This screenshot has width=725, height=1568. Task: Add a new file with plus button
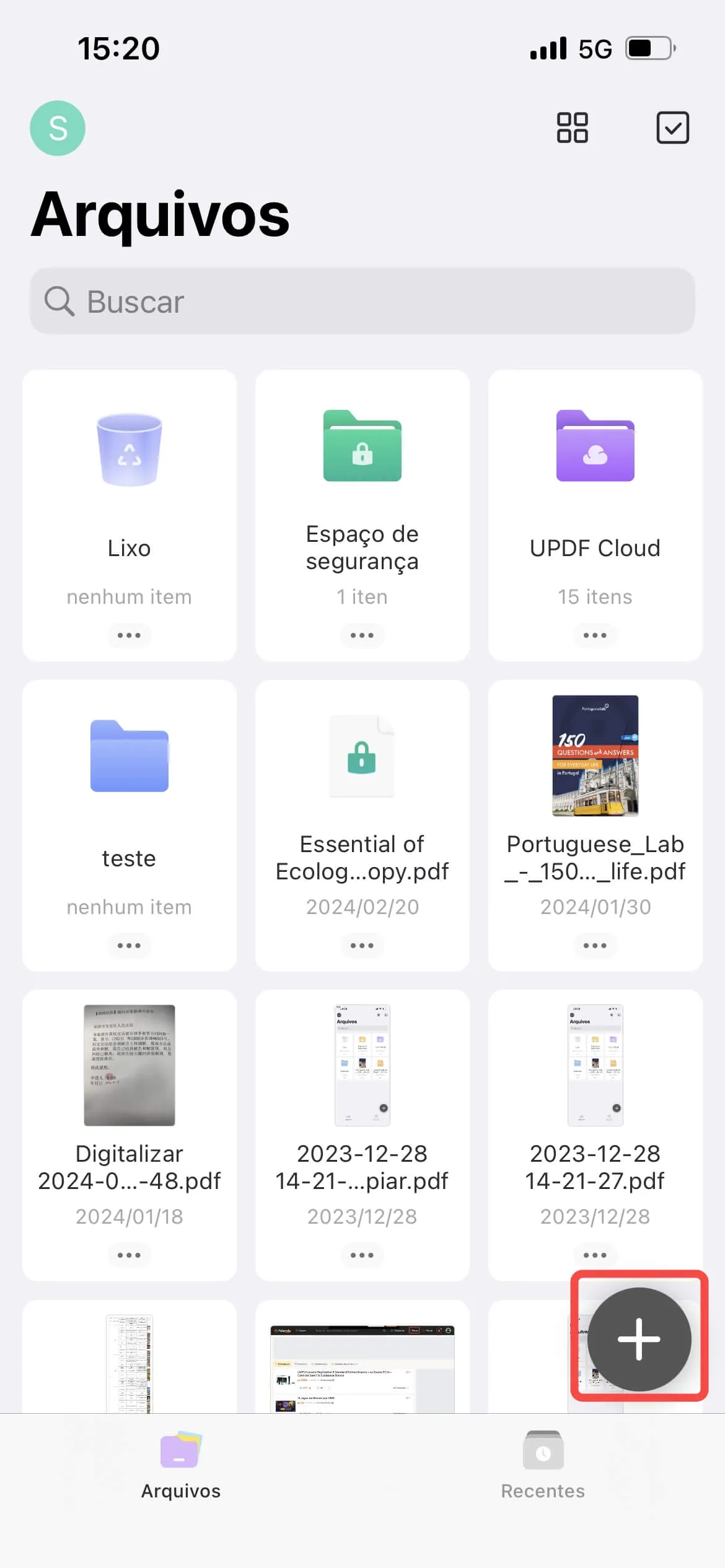coord(639,1339)
